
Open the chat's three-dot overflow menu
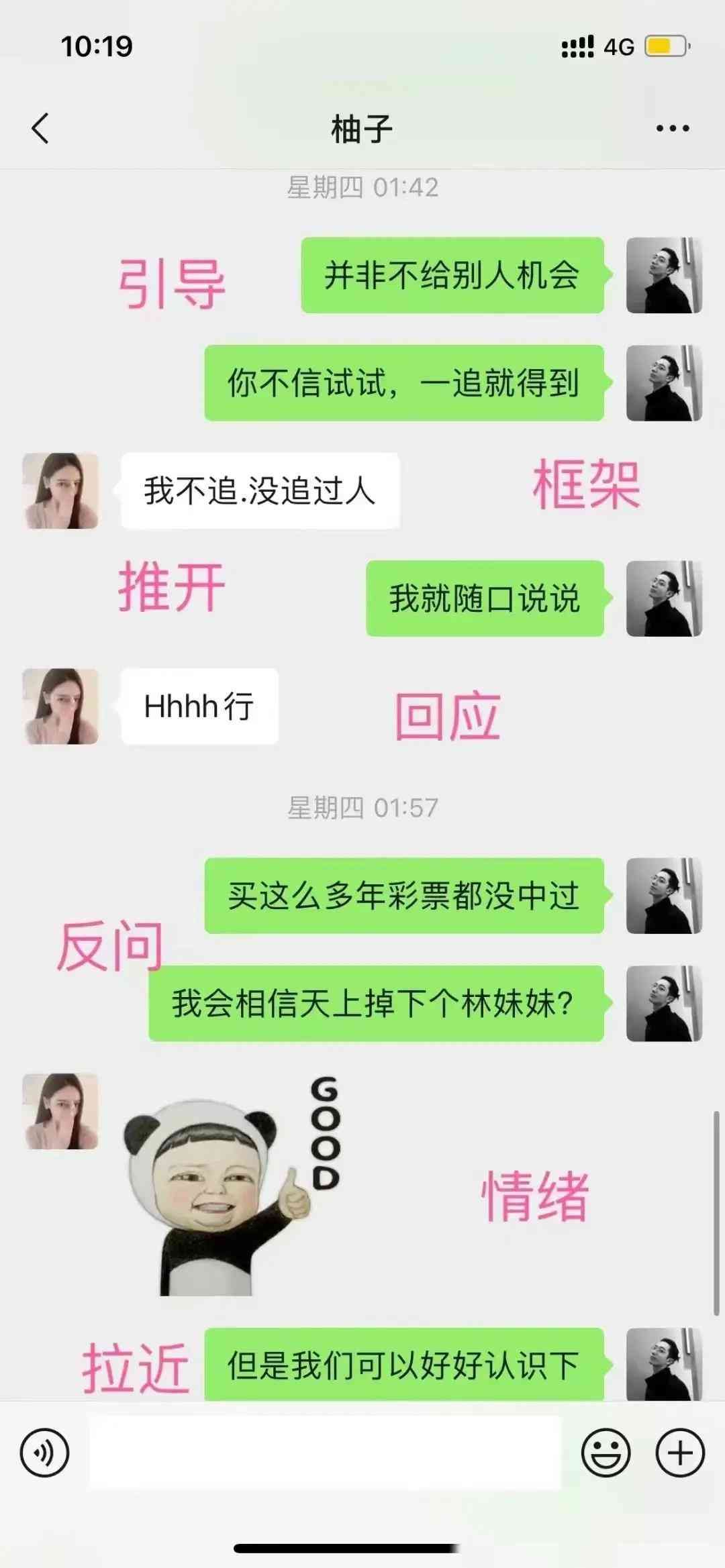click(672, 128)
